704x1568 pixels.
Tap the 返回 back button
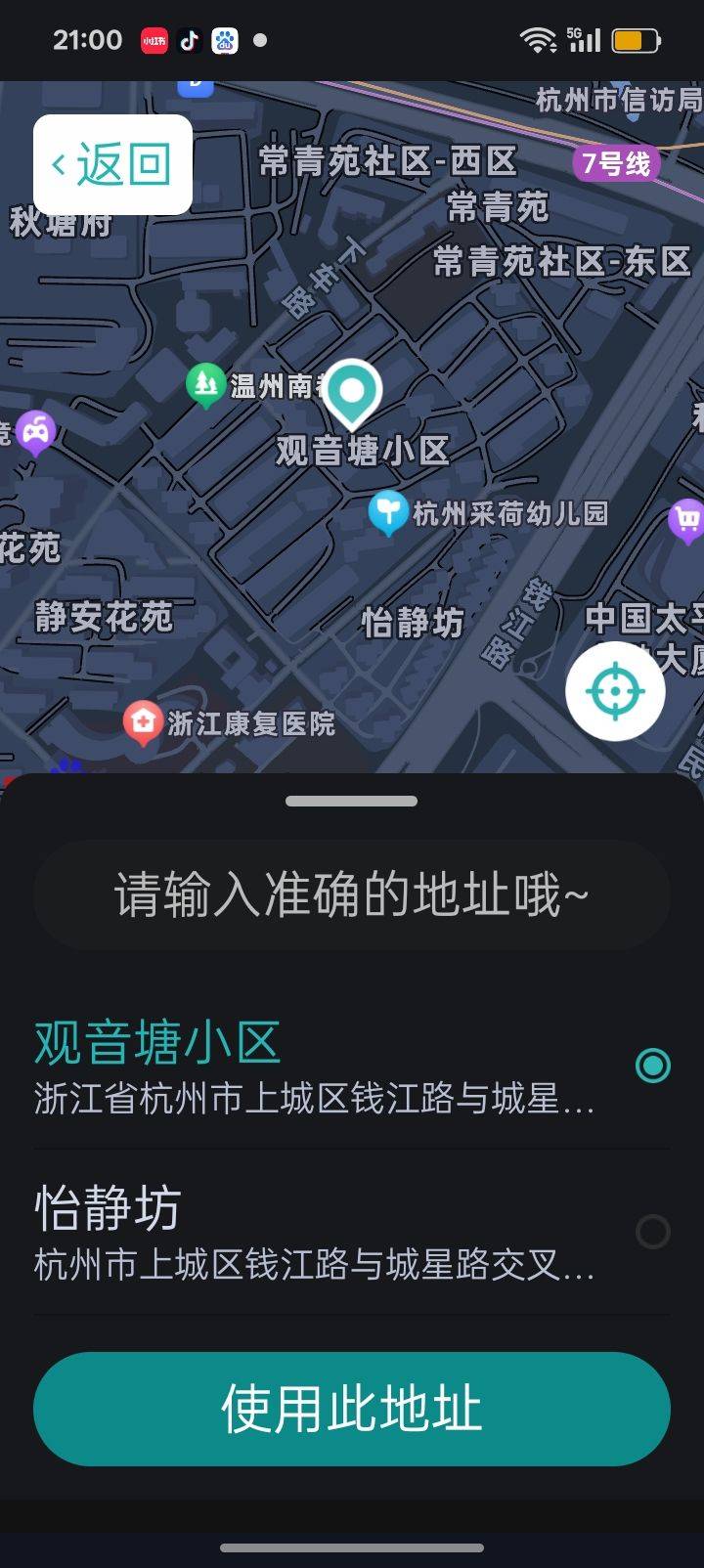coord(112,164)
